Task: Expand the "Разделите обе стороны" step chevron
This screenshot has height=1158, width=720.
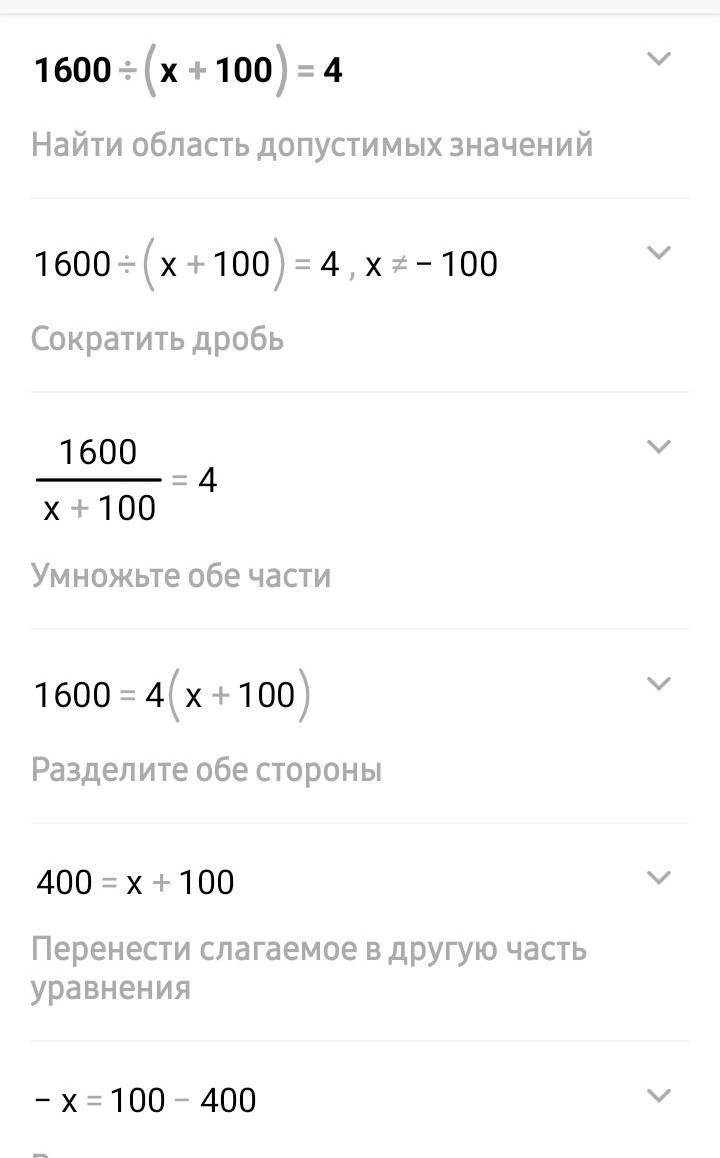Action: pyautogui.click(x=658, y=684)
